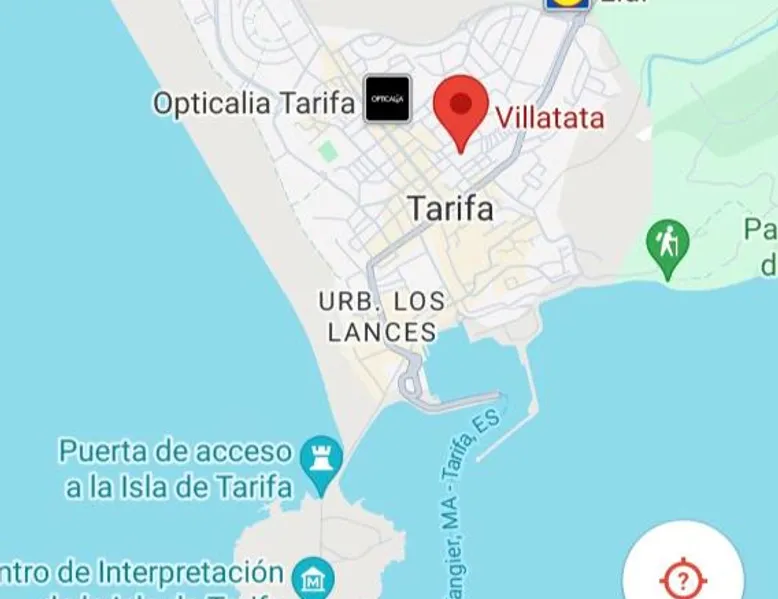Image resolution: width=778 pixels, height=599 pixels.
Task: Tap the Centro de Interpretación museum marker
Action: click(x=313, y=579)
